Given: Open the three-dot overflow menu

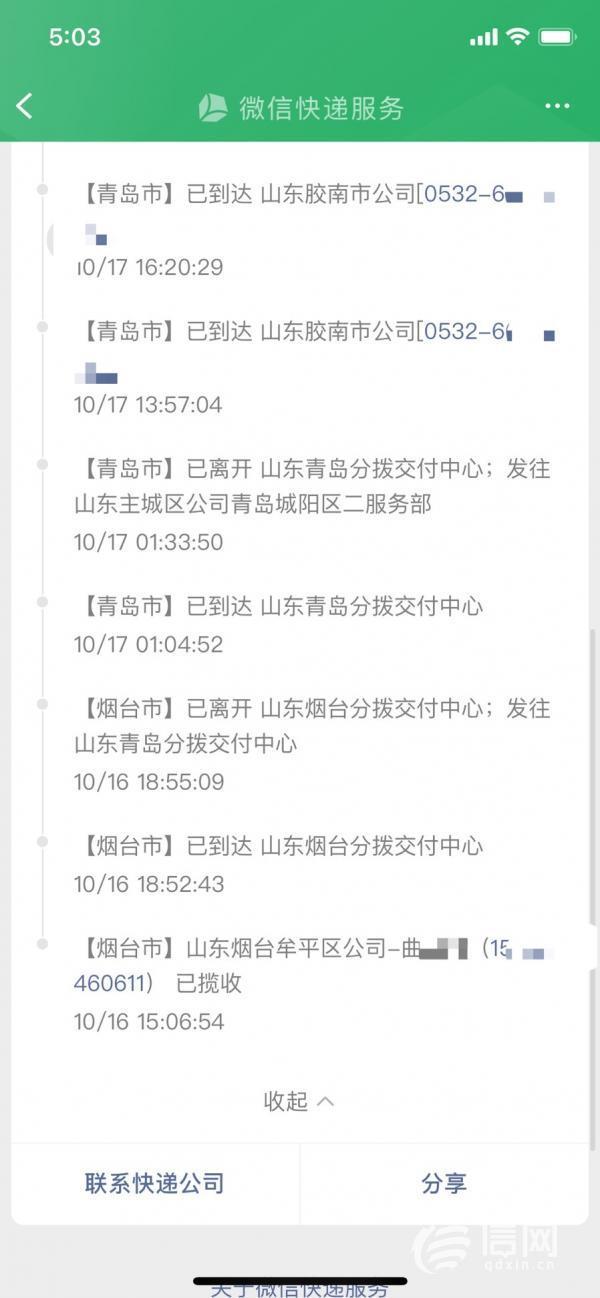Looking at the screenshot, I should (556, 107).
